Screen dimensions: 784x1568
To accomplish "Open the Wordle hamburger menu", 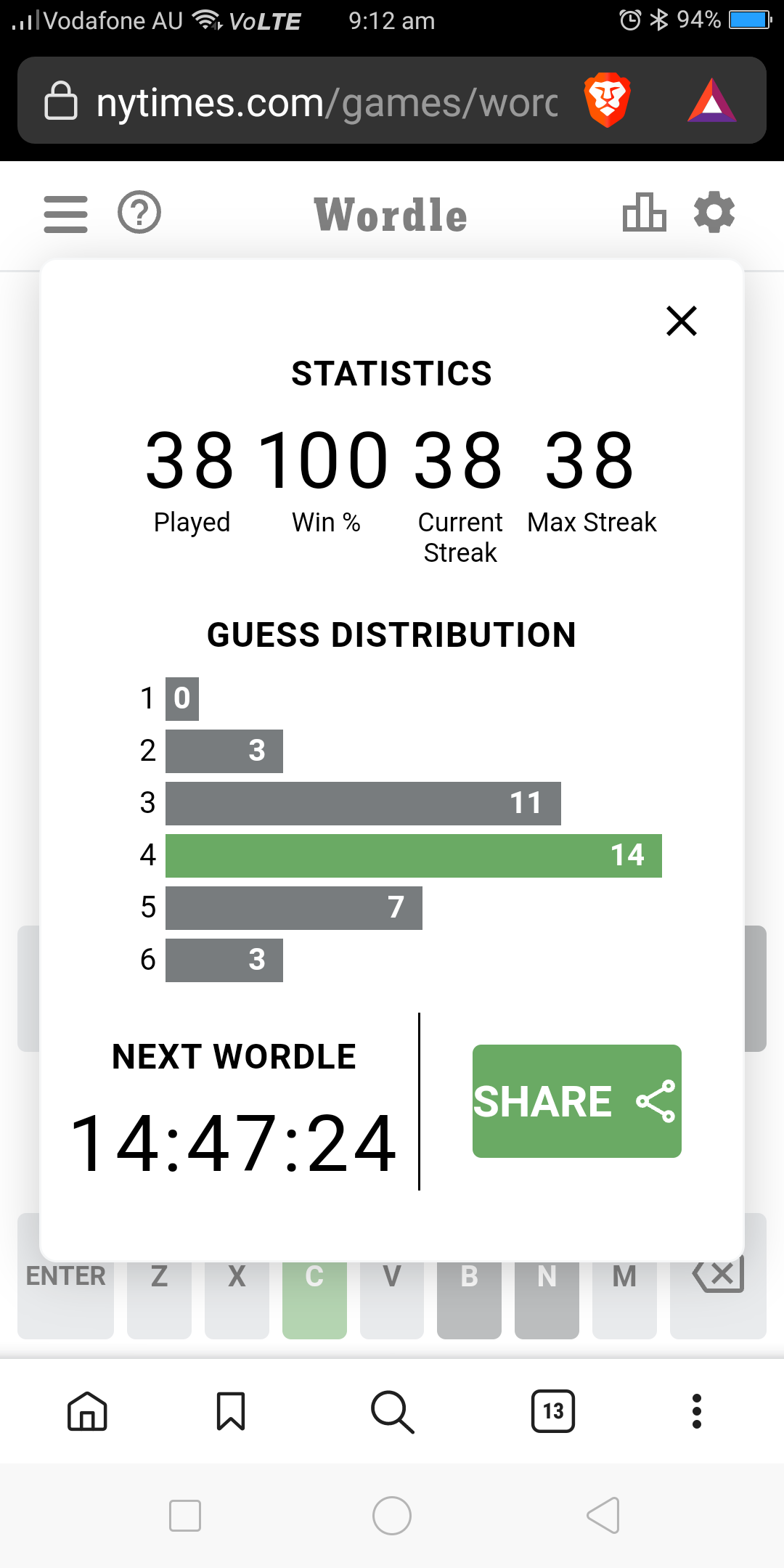I will click(x=65, y=214).
